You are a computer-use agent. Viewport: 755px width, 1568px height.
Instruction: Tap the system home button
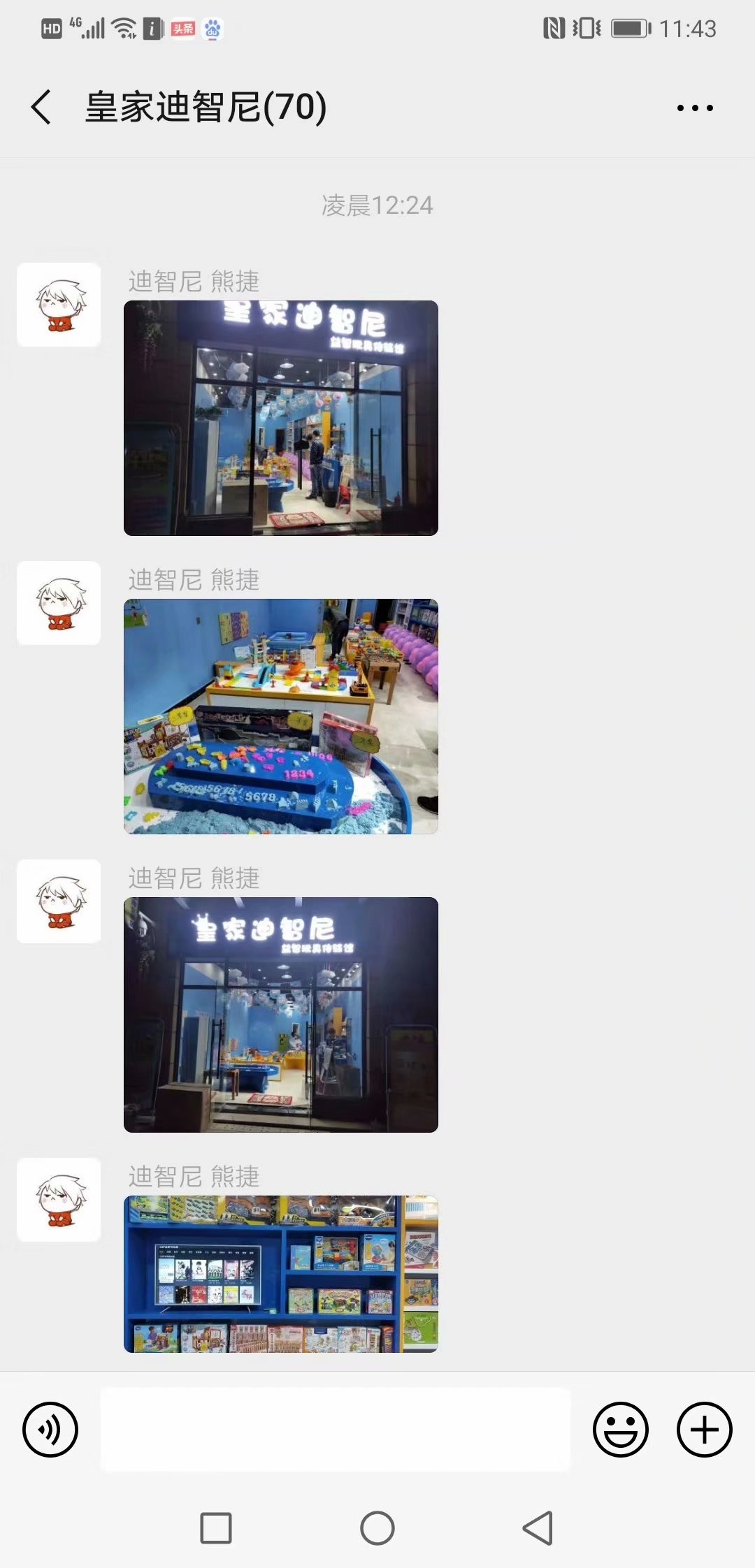[x=377, y=1528]
